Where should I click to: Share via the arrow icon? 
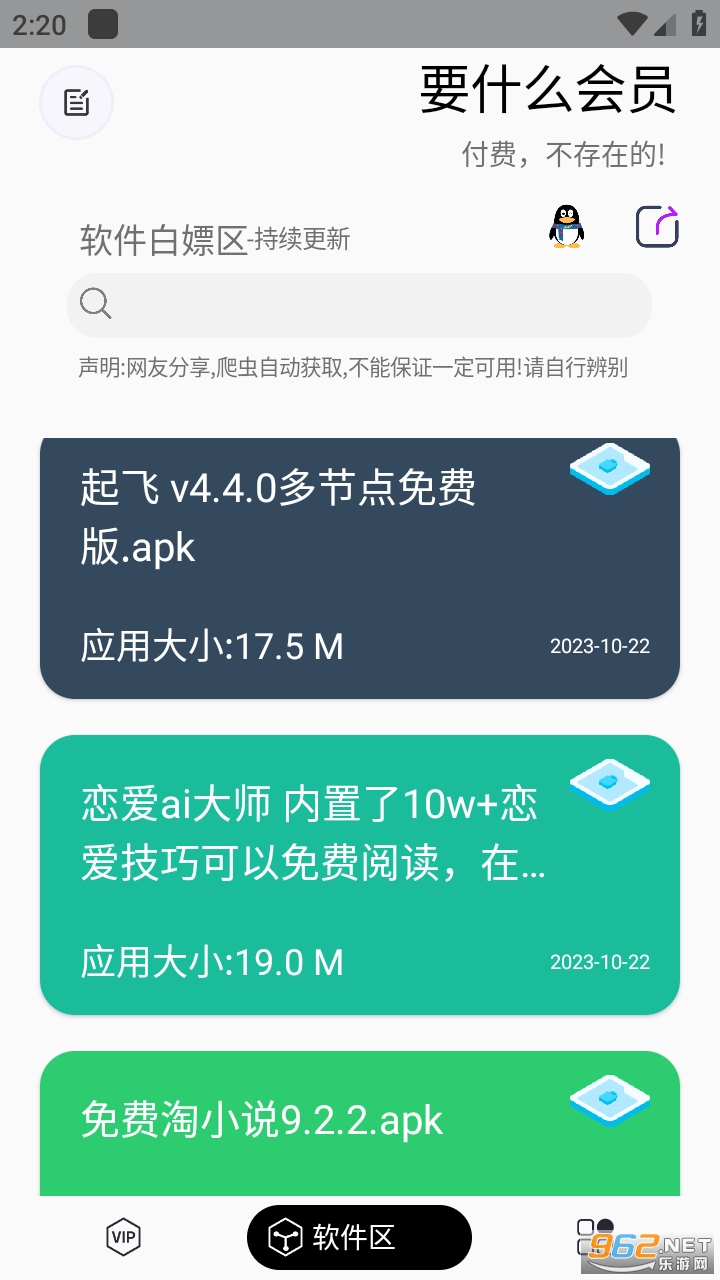click(657, 226)
